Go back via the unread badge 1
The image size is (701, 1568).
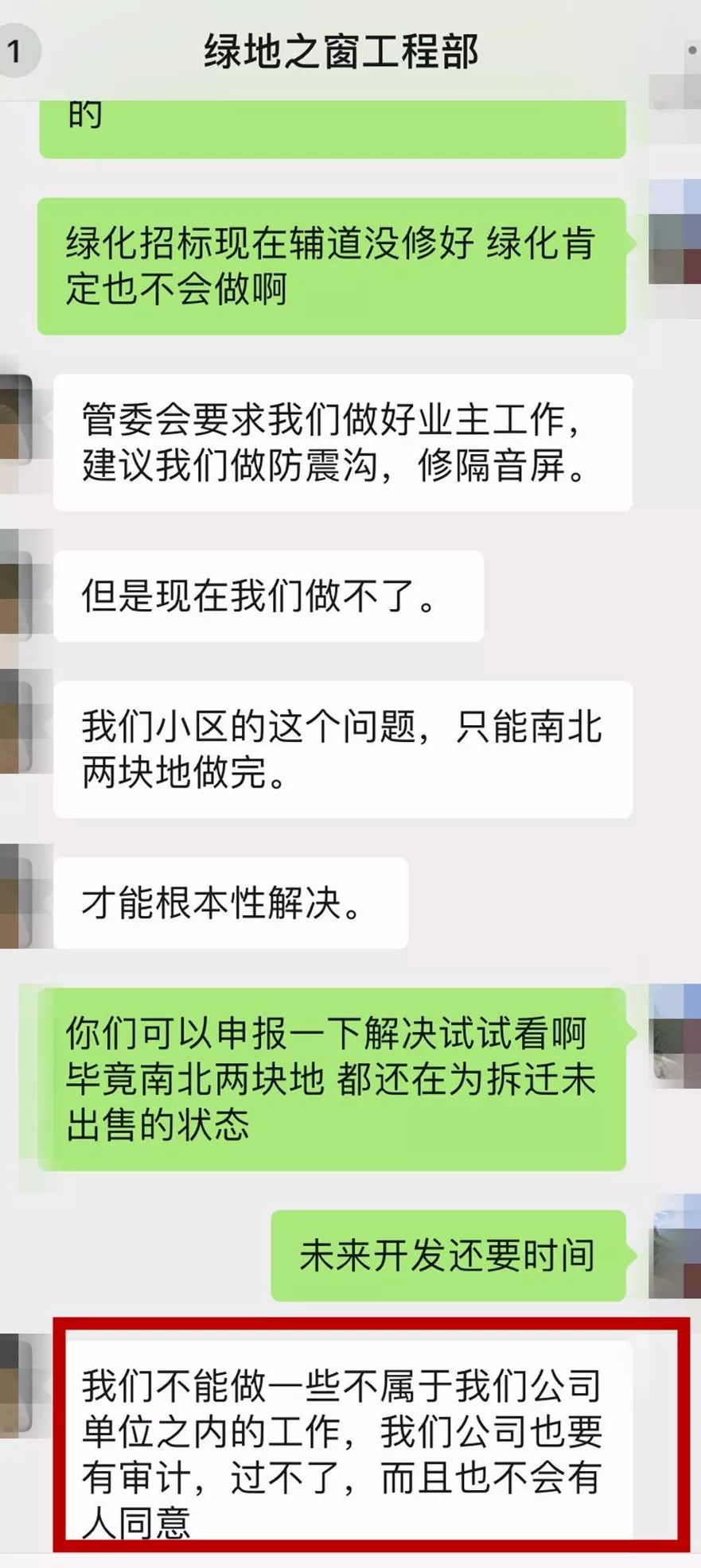coord(16,51)
